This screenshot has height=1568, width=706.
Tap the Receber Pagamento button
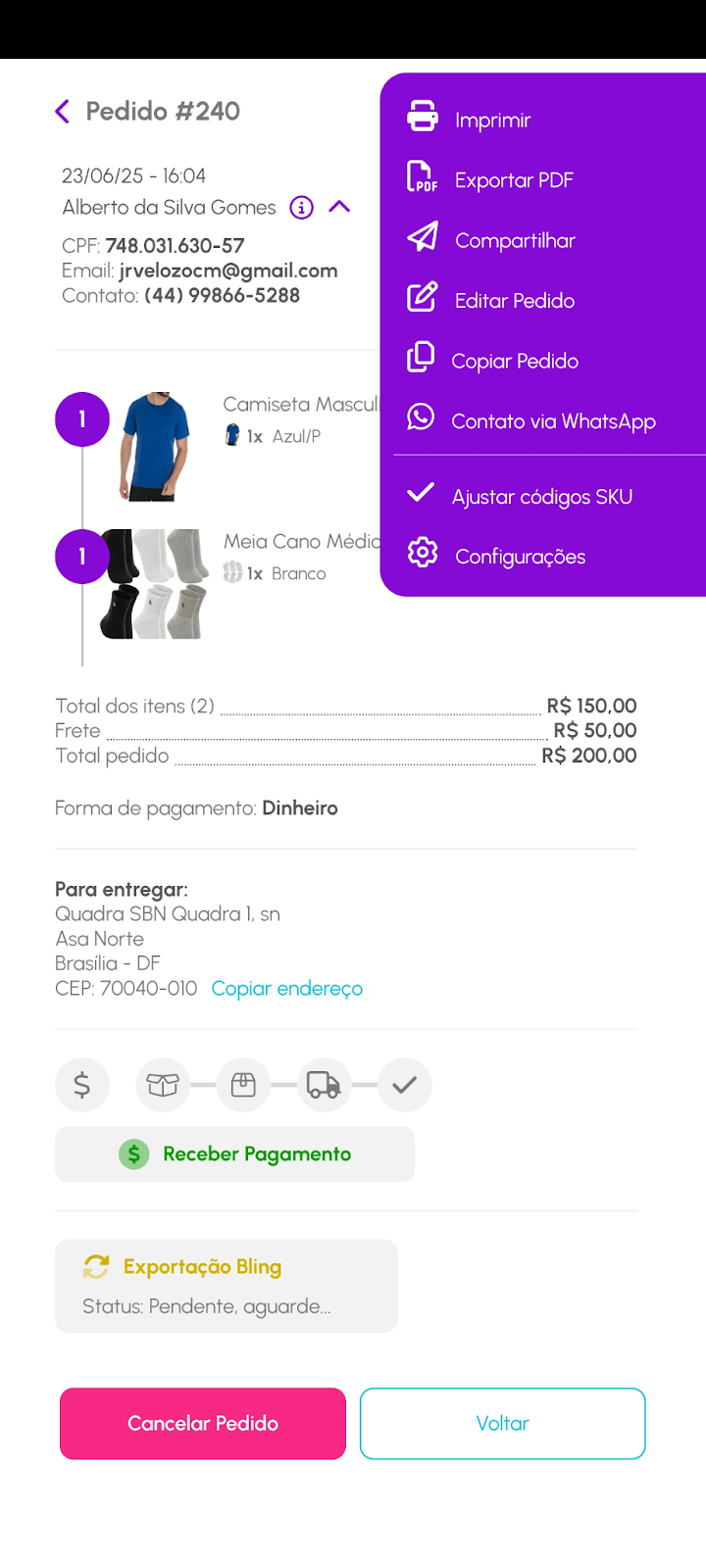[x=235, y=1154]
